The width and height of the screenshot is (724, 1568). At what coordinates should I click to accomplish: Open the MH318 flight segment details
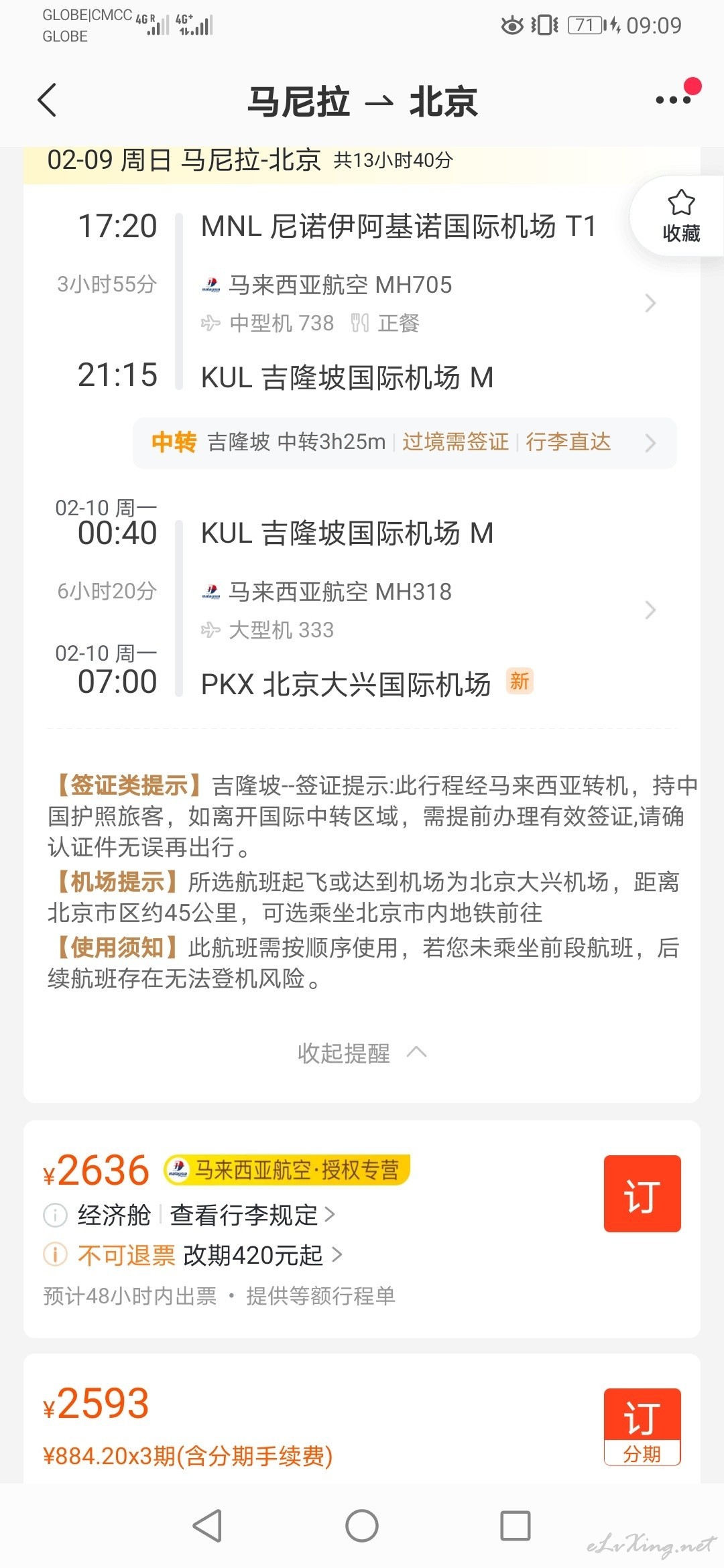pos(429,610)
